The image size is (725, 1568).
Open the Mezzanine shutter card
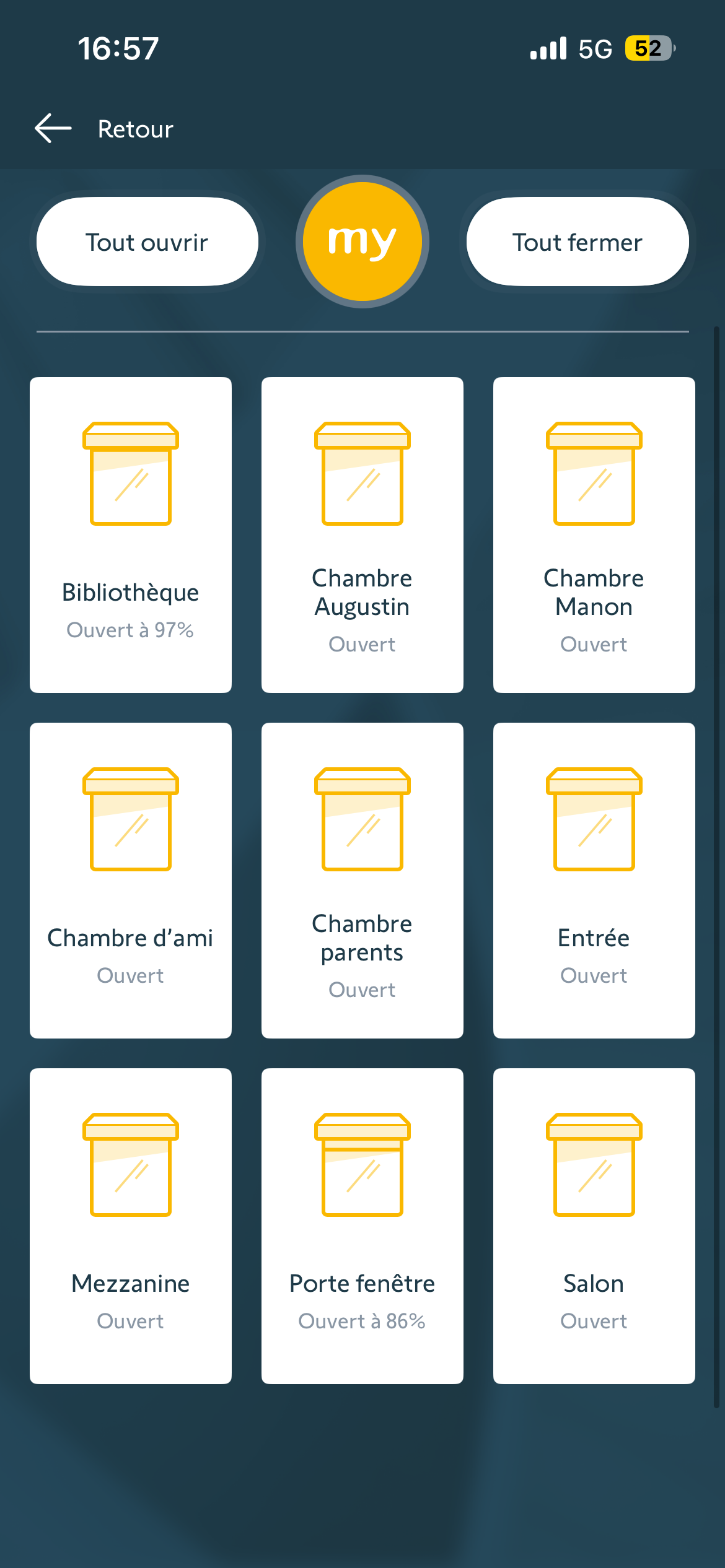[x=131, y=1226]
